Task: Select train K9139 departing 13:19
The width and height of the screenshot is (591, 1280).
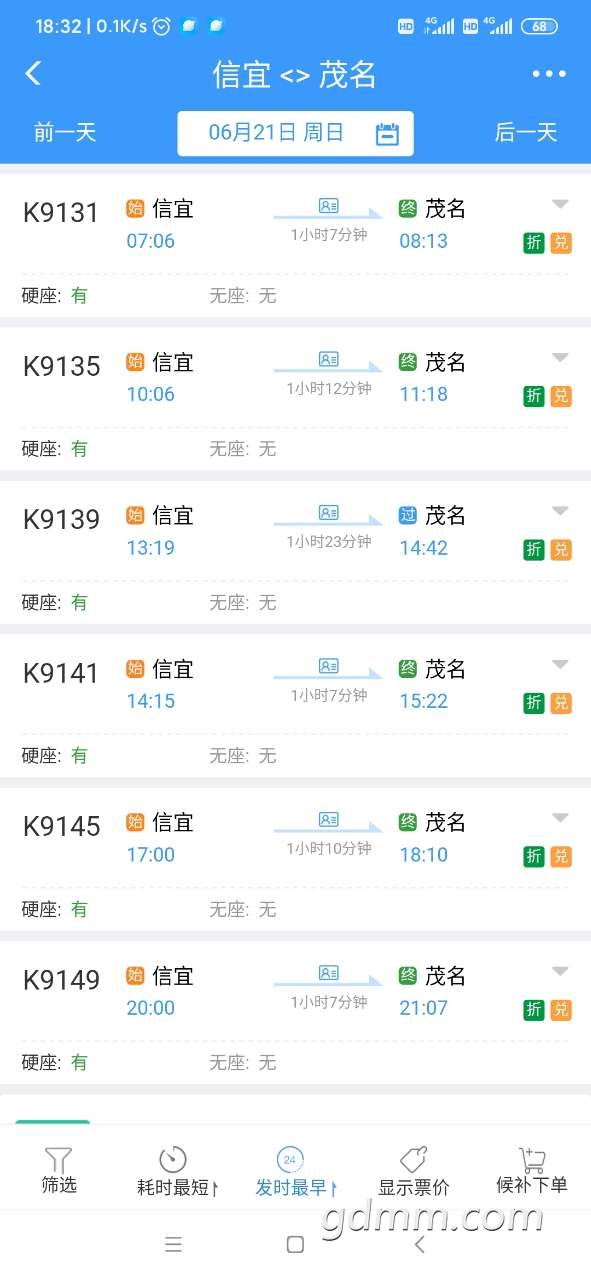Action: tap(295, 552)
